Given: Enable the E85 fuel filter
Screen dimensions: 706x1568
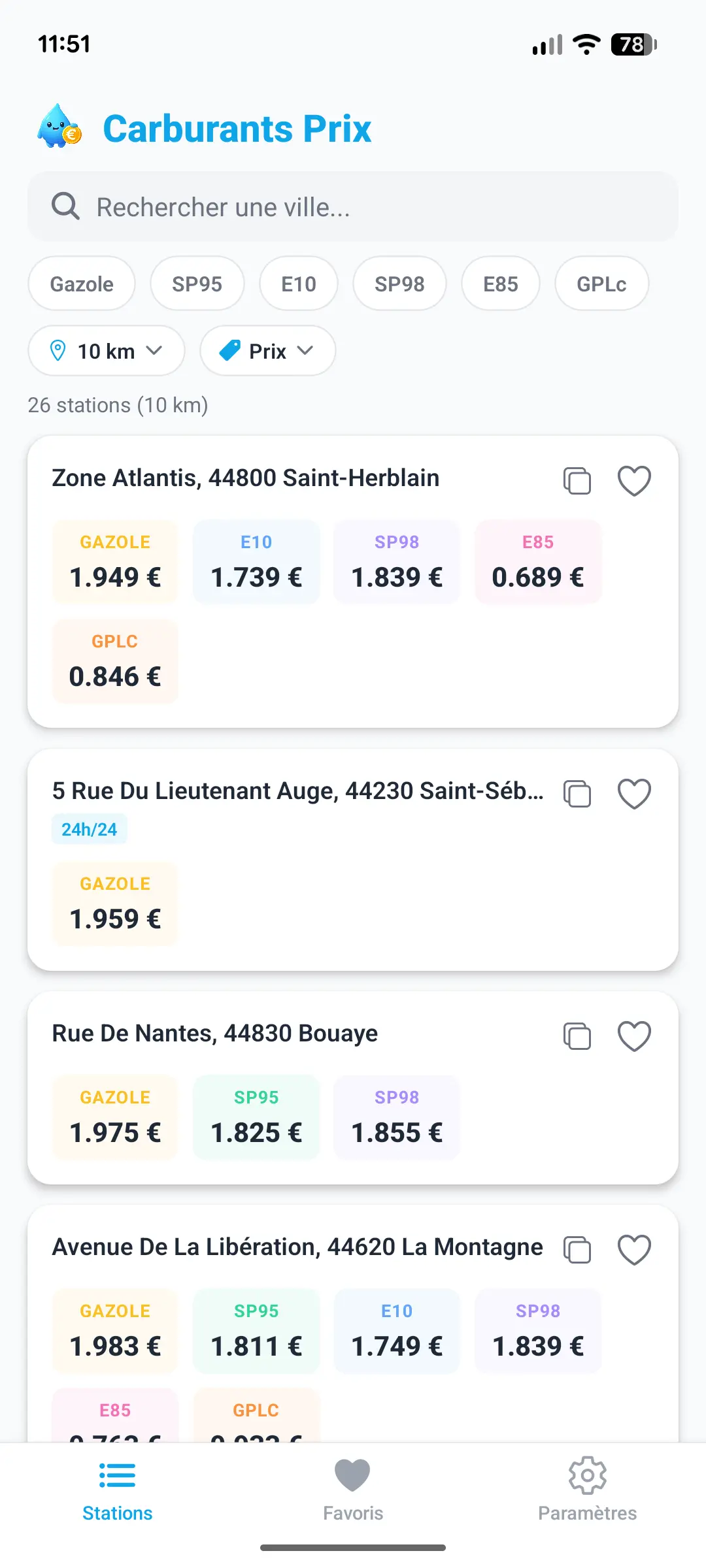Looking at the screenshot, I should (500, 284).
